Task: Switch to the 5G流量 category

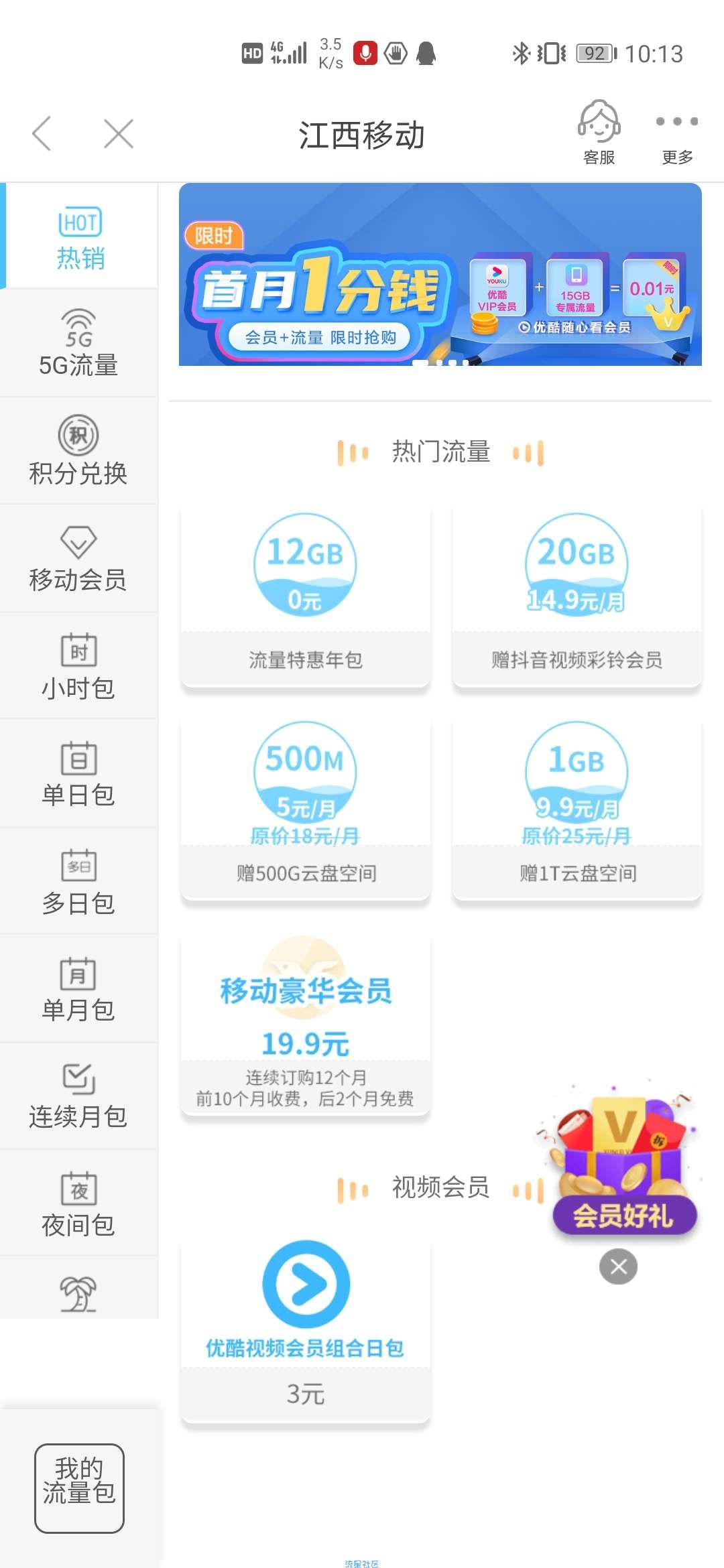Action: [78, 343]
